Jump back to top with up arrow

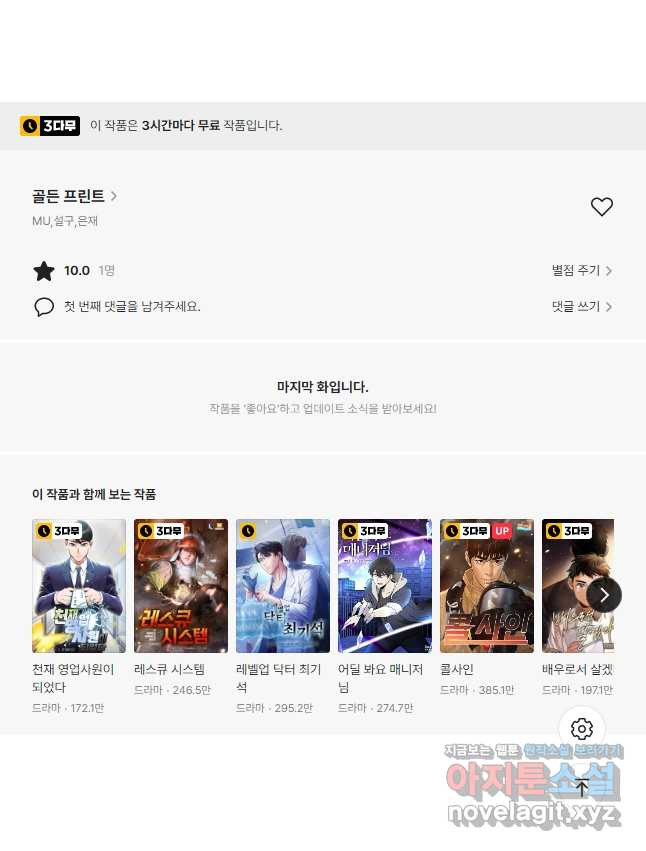(x=582, y=788)
